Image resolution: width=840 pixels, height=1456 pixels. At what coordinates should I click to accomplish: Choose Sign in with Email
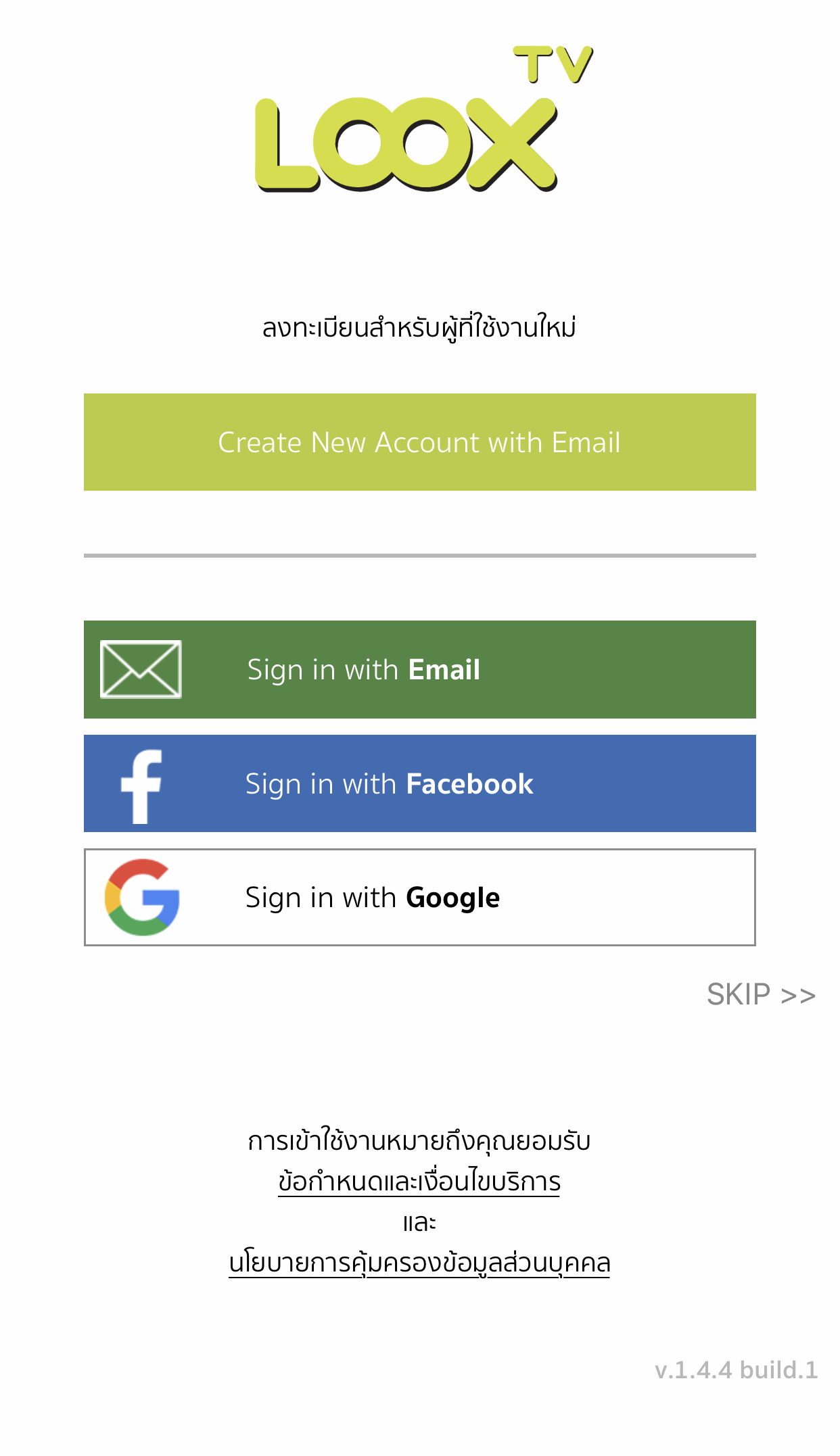click(419, 669)
